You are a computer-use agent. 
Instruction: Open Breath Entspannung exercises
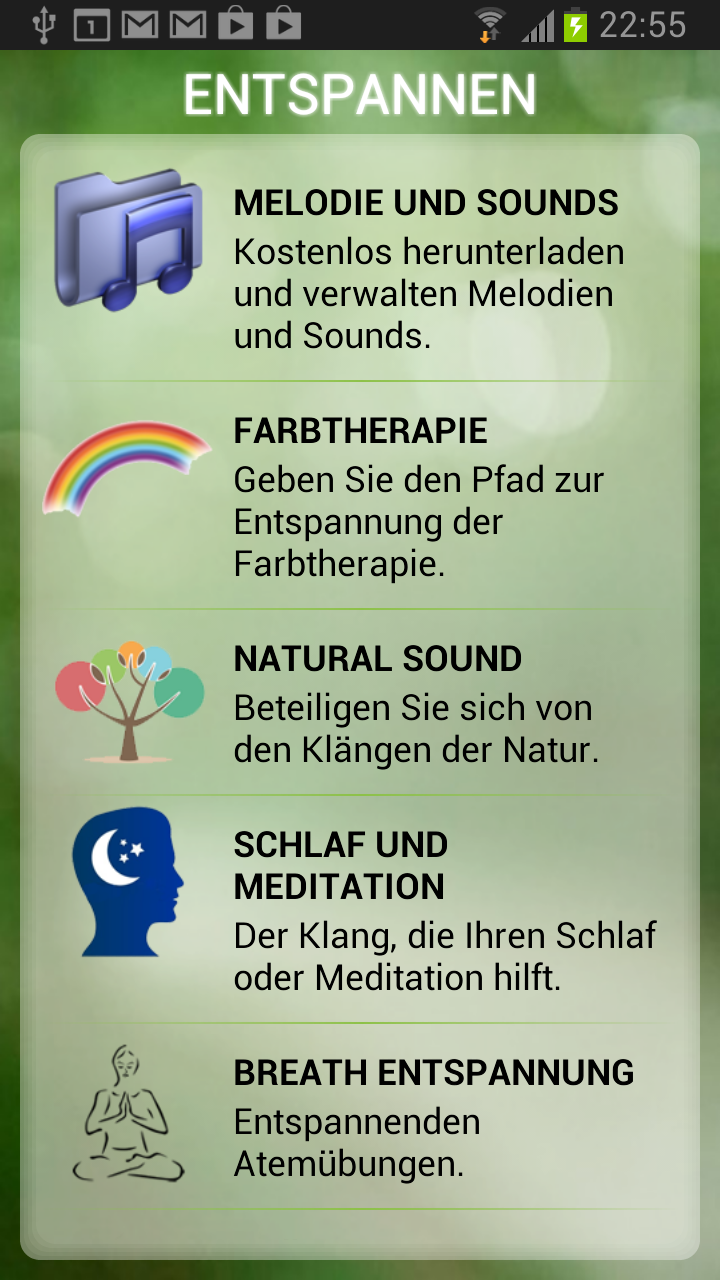(360, 1116)
